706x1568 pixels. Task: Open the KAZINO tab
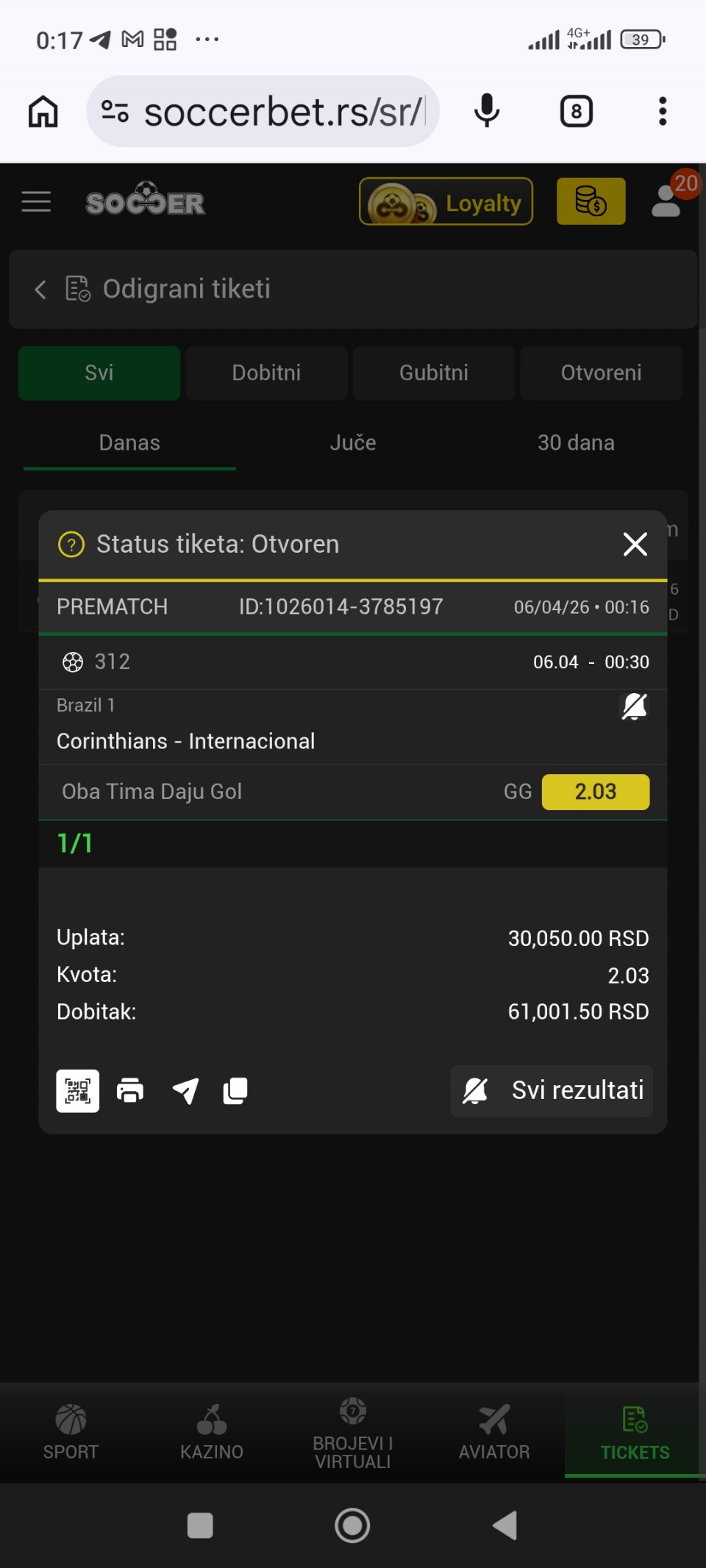[212, 1431]
